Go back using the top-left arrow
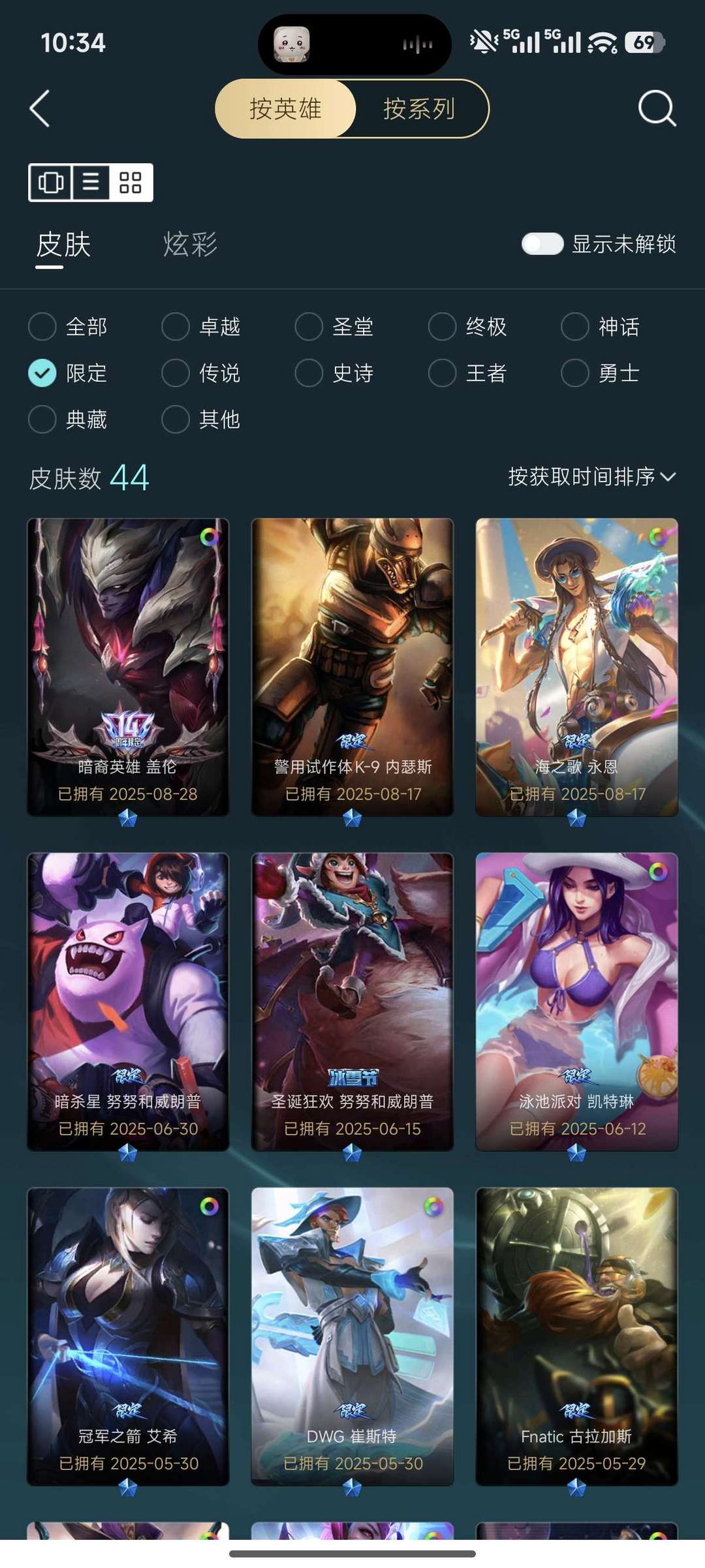This screenshot has width=705, height=1568. click(40, 108)
